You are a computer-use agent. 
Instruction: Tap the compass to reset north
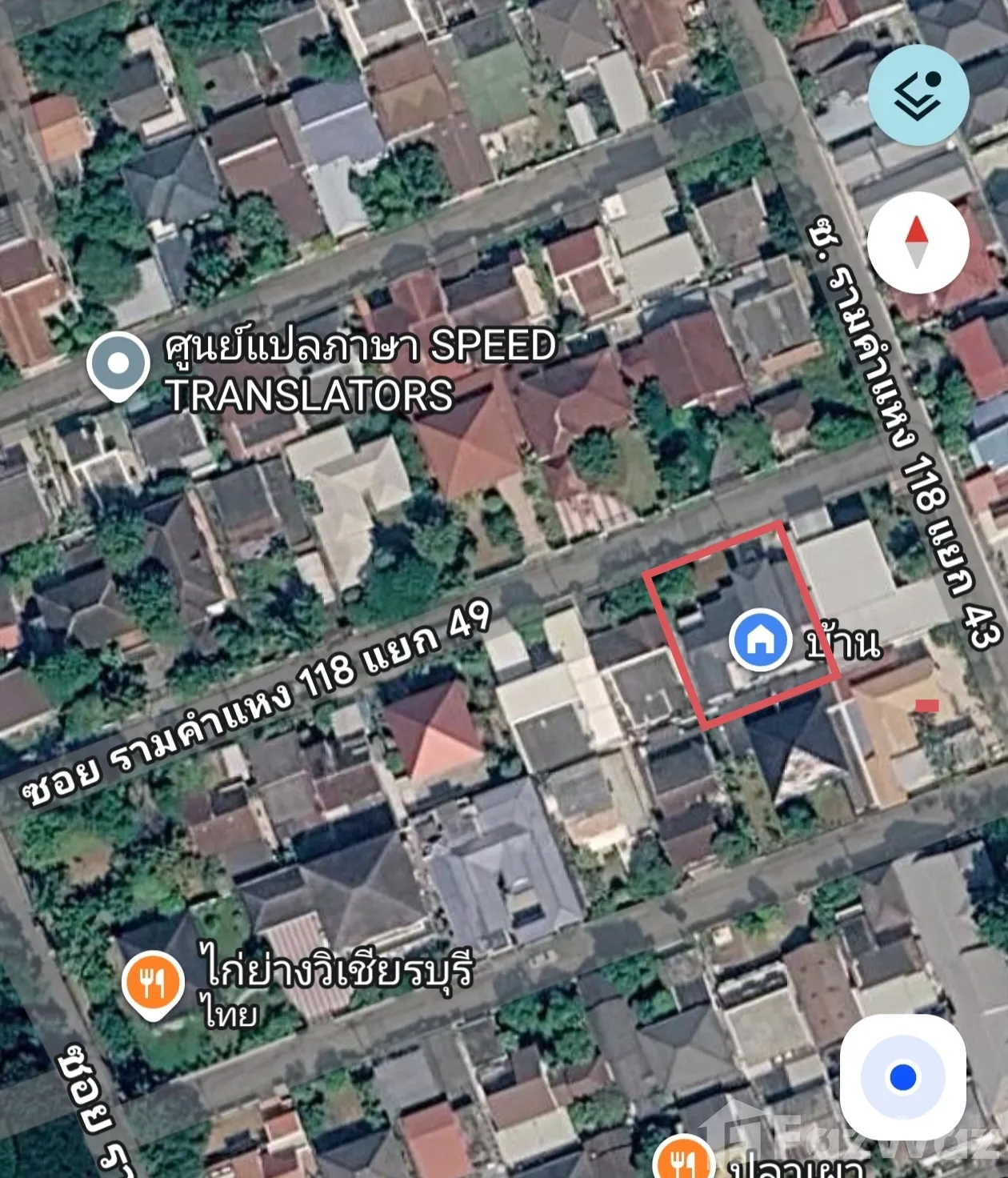(918, 242)
